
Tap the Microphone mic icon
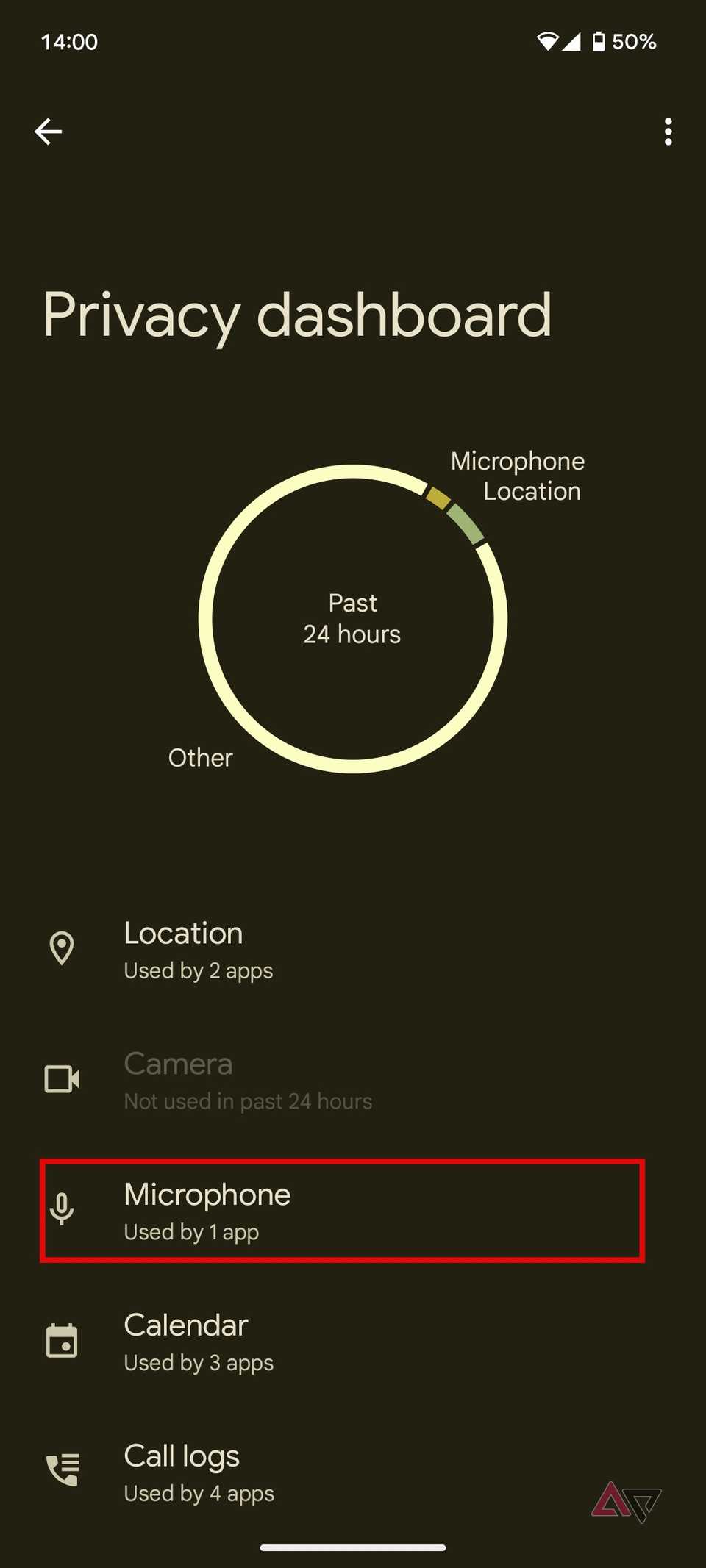63,1209
